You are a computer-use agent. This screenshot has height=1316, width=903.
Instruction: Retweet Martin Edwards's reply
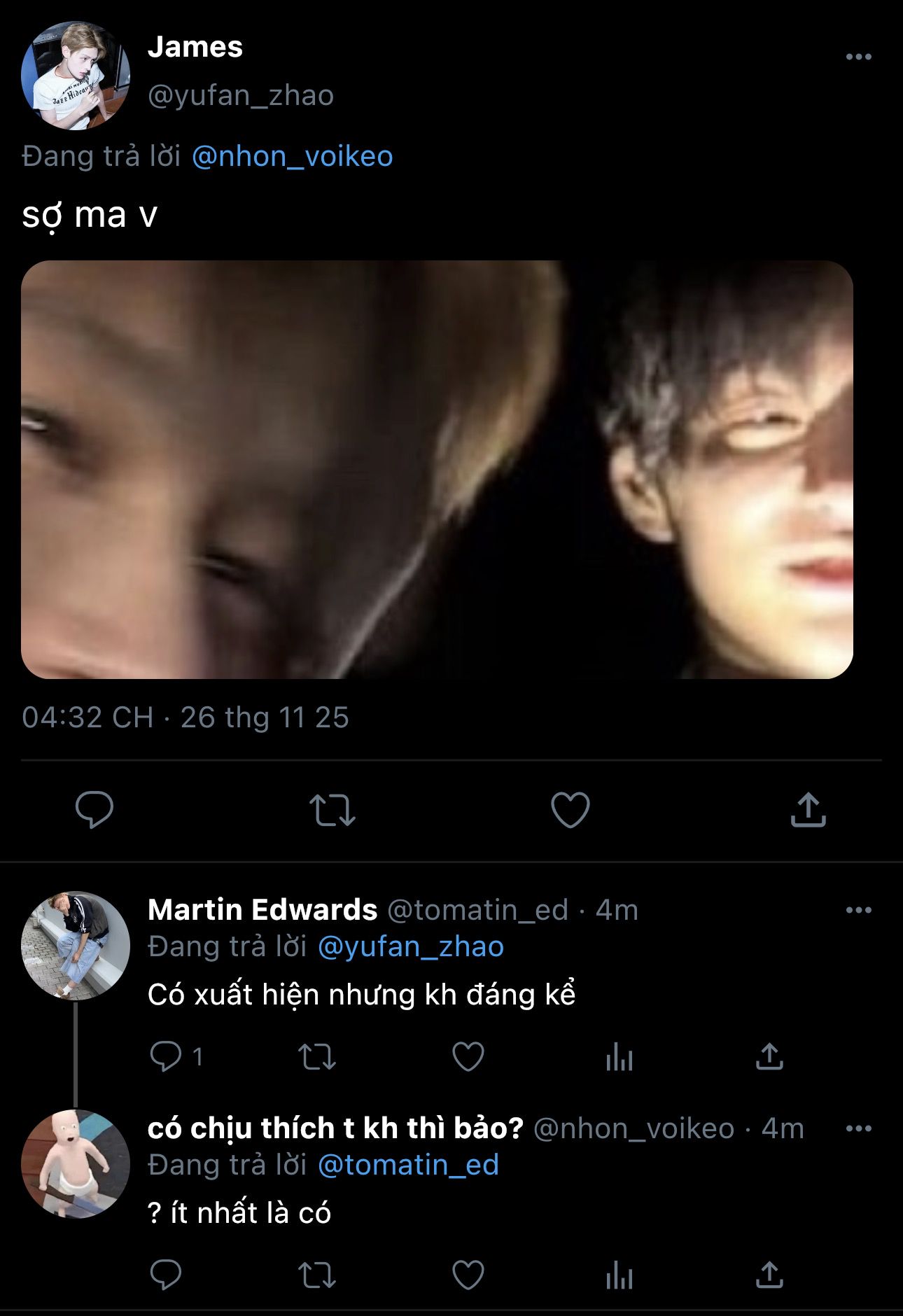[317, 1056]
